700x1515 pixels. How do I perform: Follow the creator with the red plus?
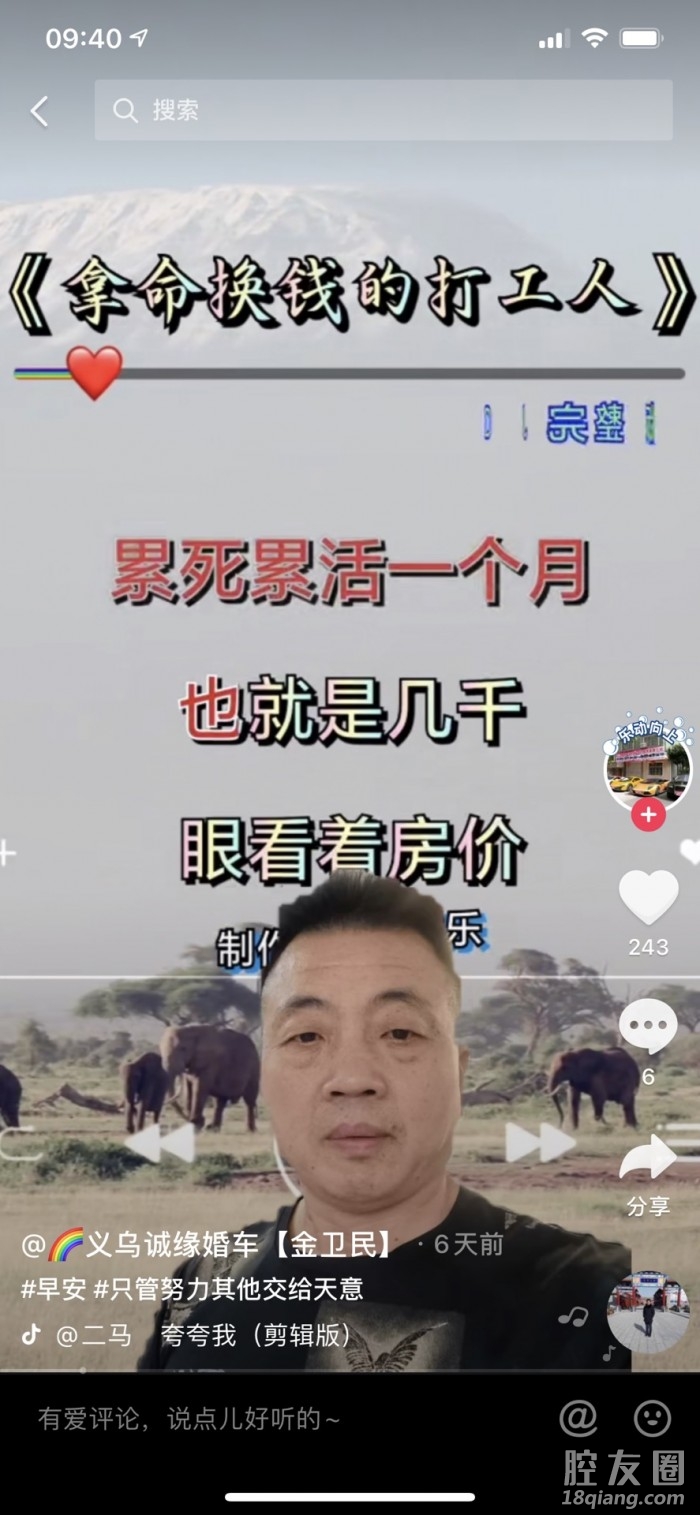point(648,815)
